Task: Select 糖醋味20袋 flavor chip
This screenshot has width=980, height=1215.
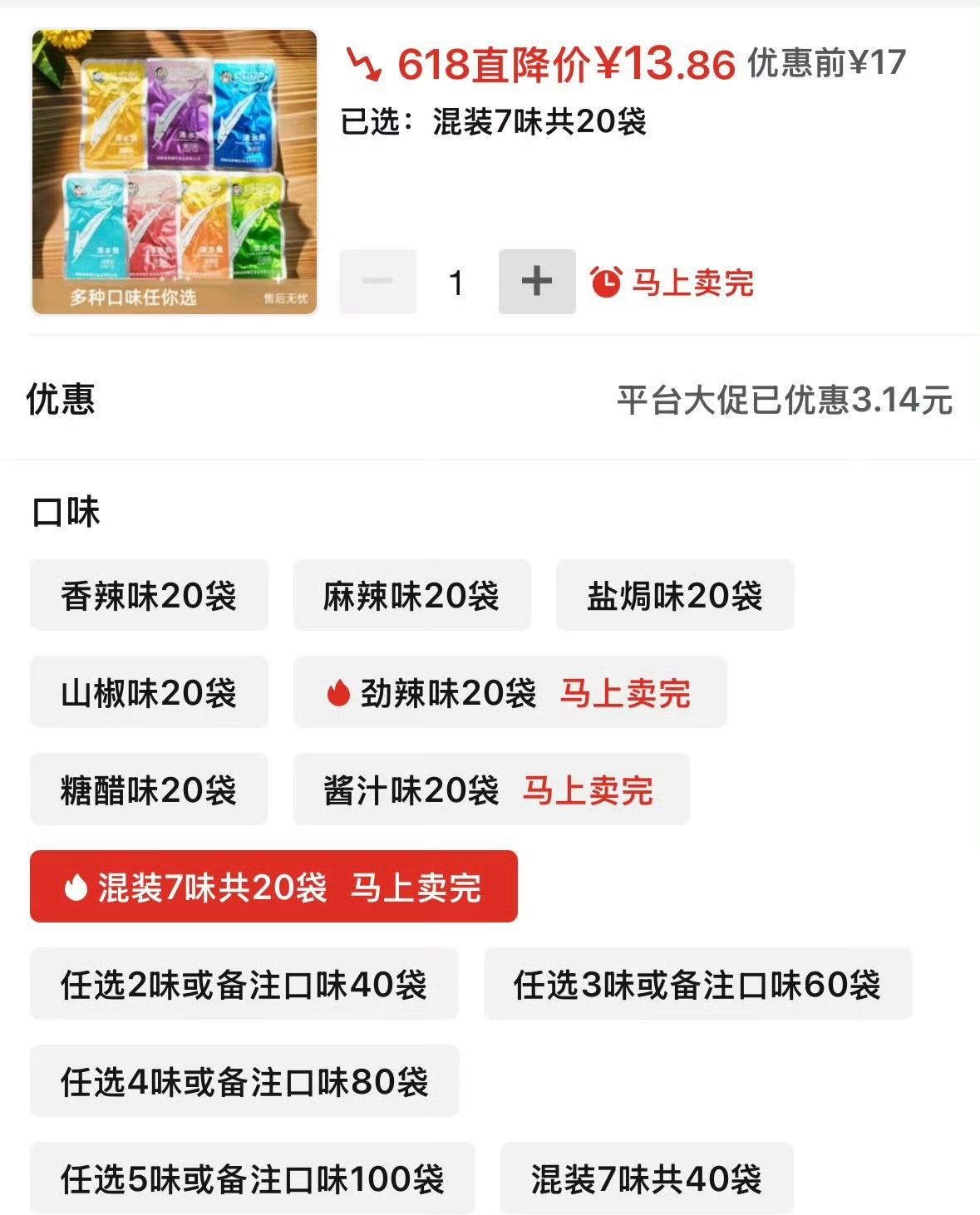Action: click(149, 790)
